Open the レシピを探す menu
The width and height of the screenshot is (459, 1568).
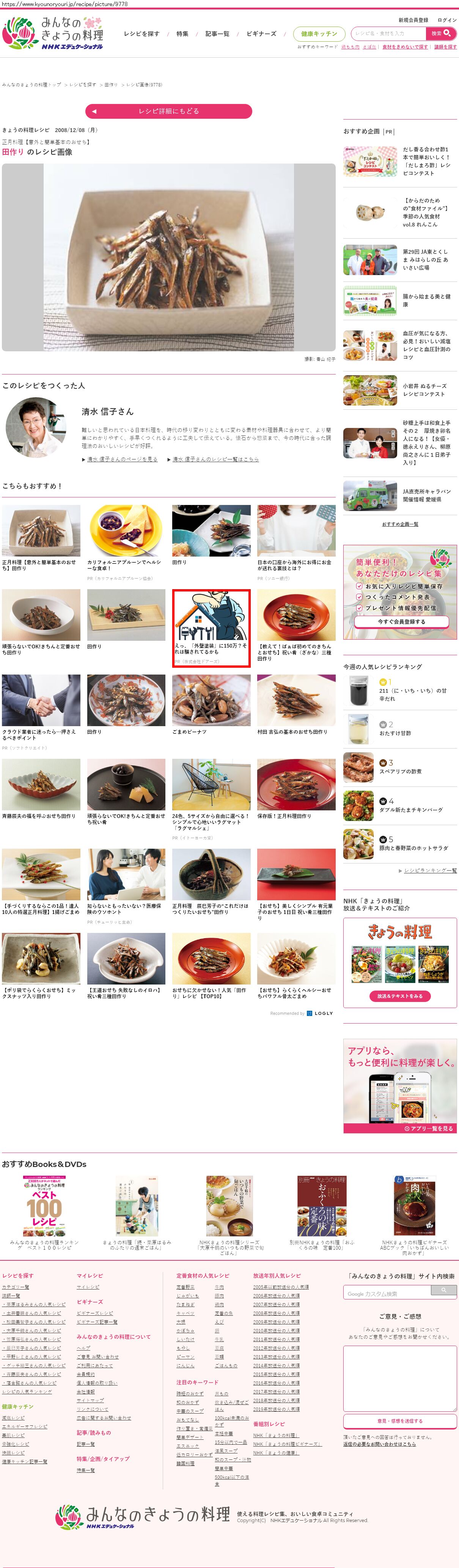pos(141,34)
